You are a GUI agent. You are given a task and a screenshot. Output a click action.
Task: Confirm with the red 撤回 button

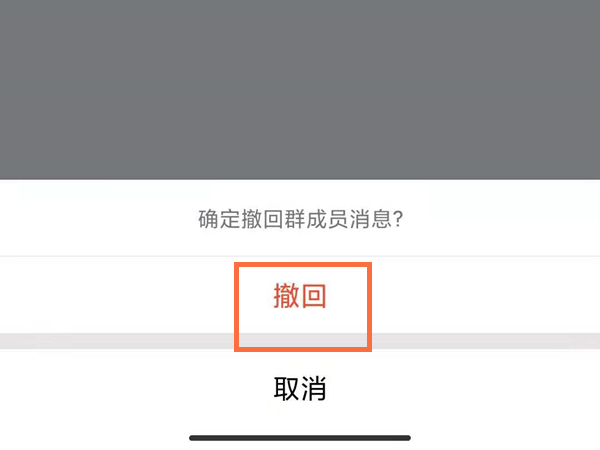tap(301, 296)
